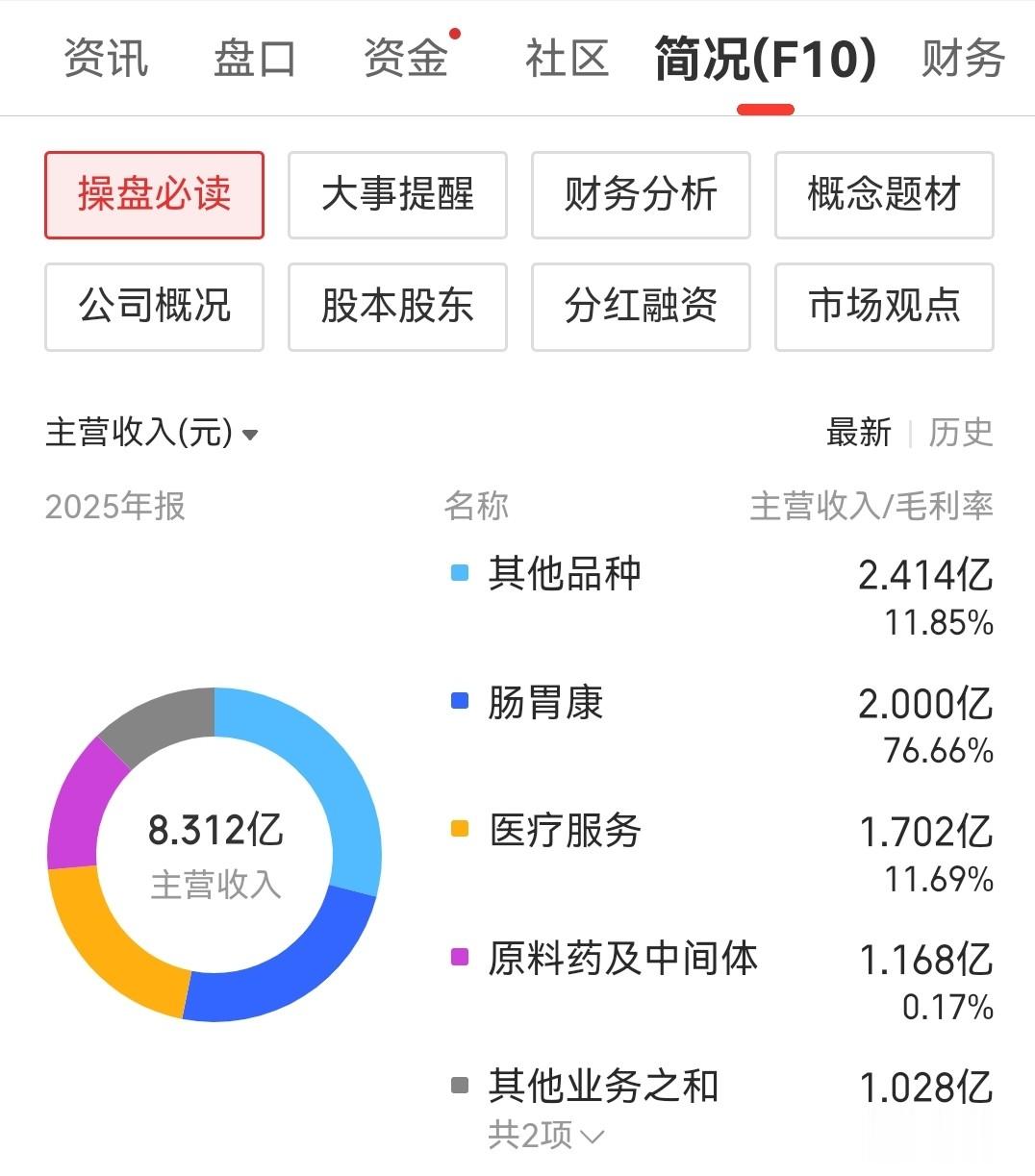Open the 主营收入(元) dropdown
Image resolution: width=1035 pixels, height=1176 pixels.
[x=152, y=433]
